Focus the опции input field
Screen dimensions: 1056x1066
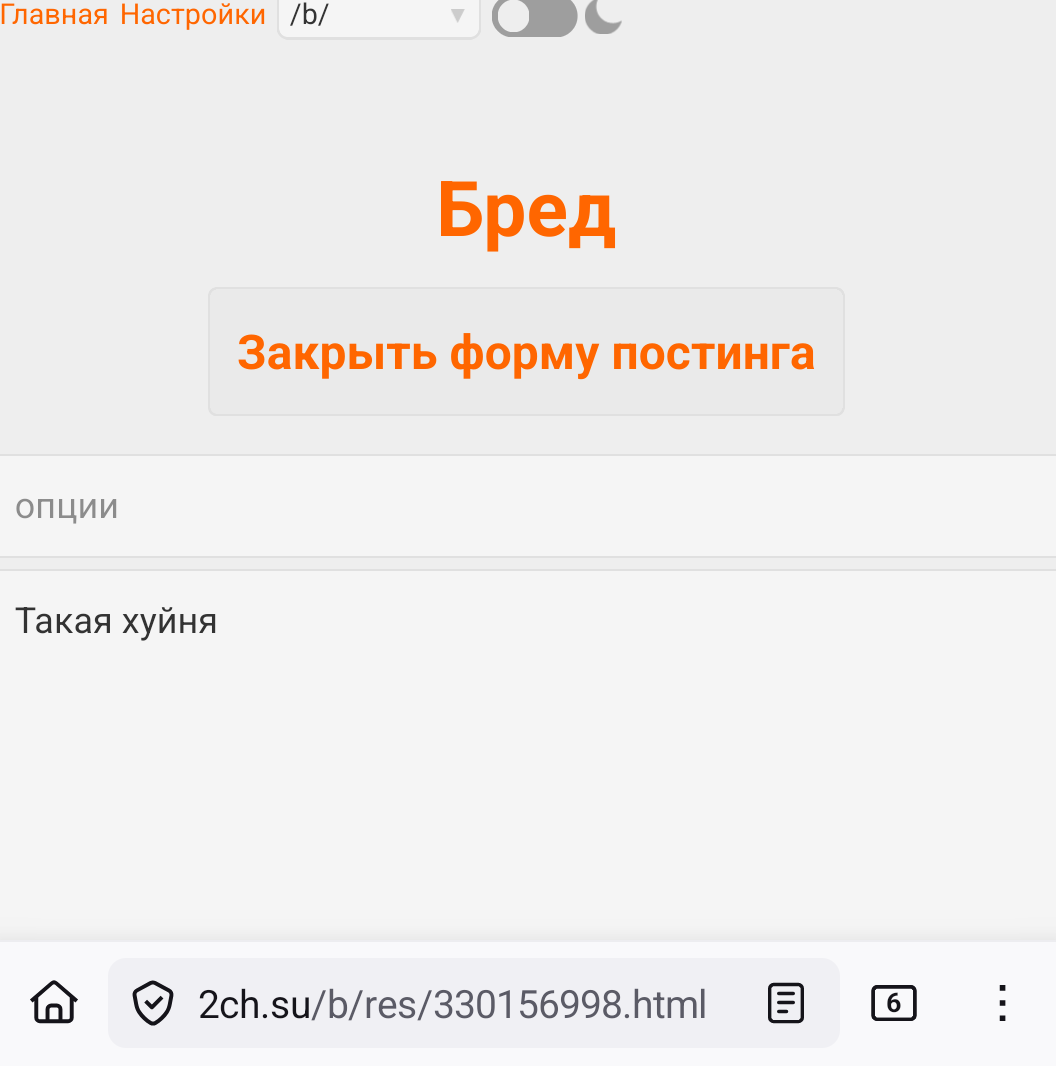click(x=527, y=507)
